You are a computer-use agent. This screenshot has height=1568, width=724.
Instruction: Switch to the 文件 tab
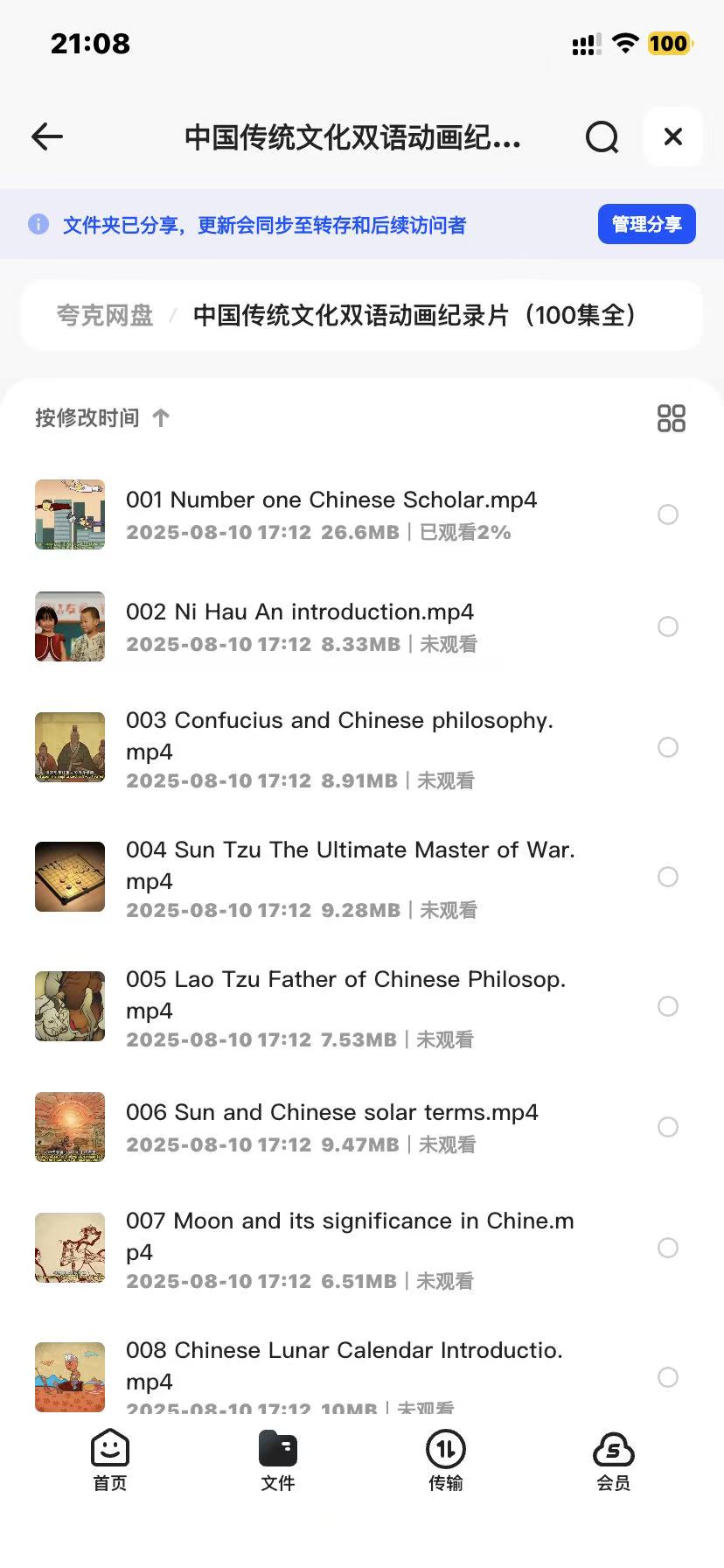278,1459
